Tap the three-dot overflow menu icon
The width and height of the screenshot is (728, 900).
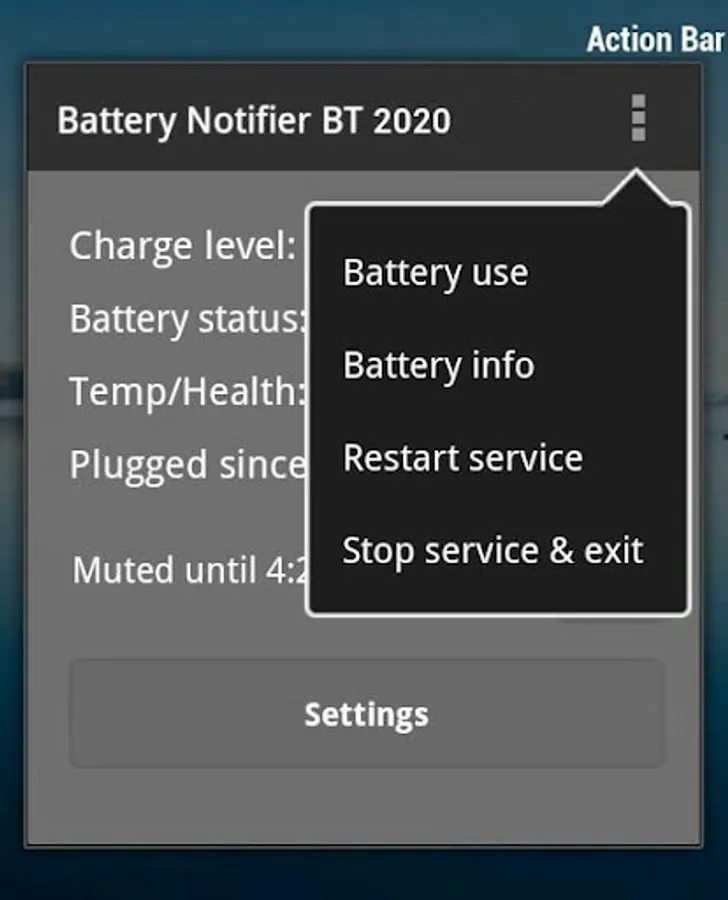tap(638, 118)
